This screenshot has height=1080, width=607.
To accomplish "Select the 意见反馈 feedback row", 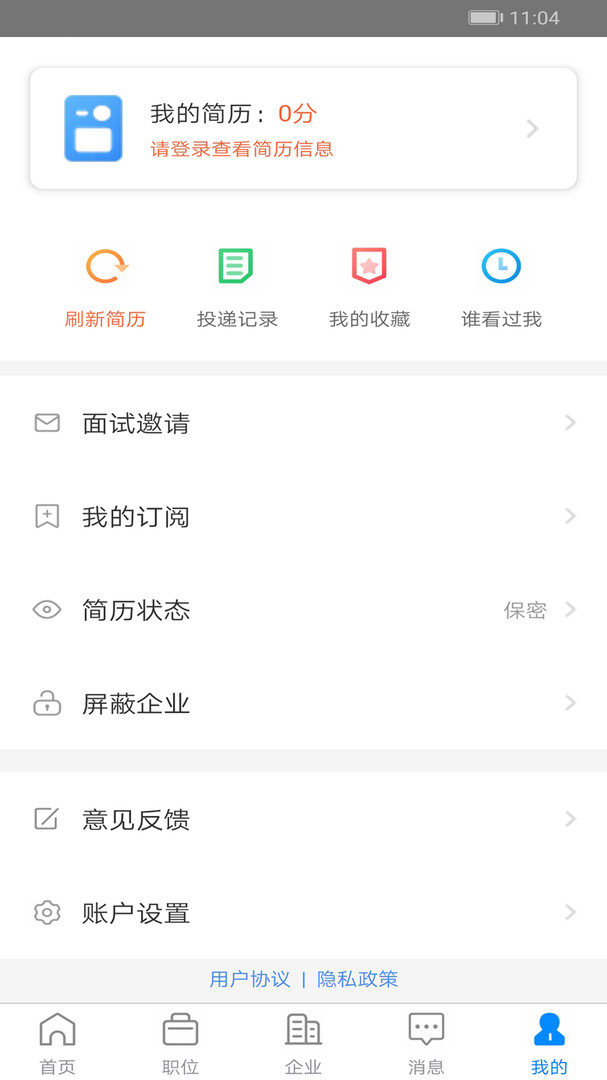I will pos(303,820).
